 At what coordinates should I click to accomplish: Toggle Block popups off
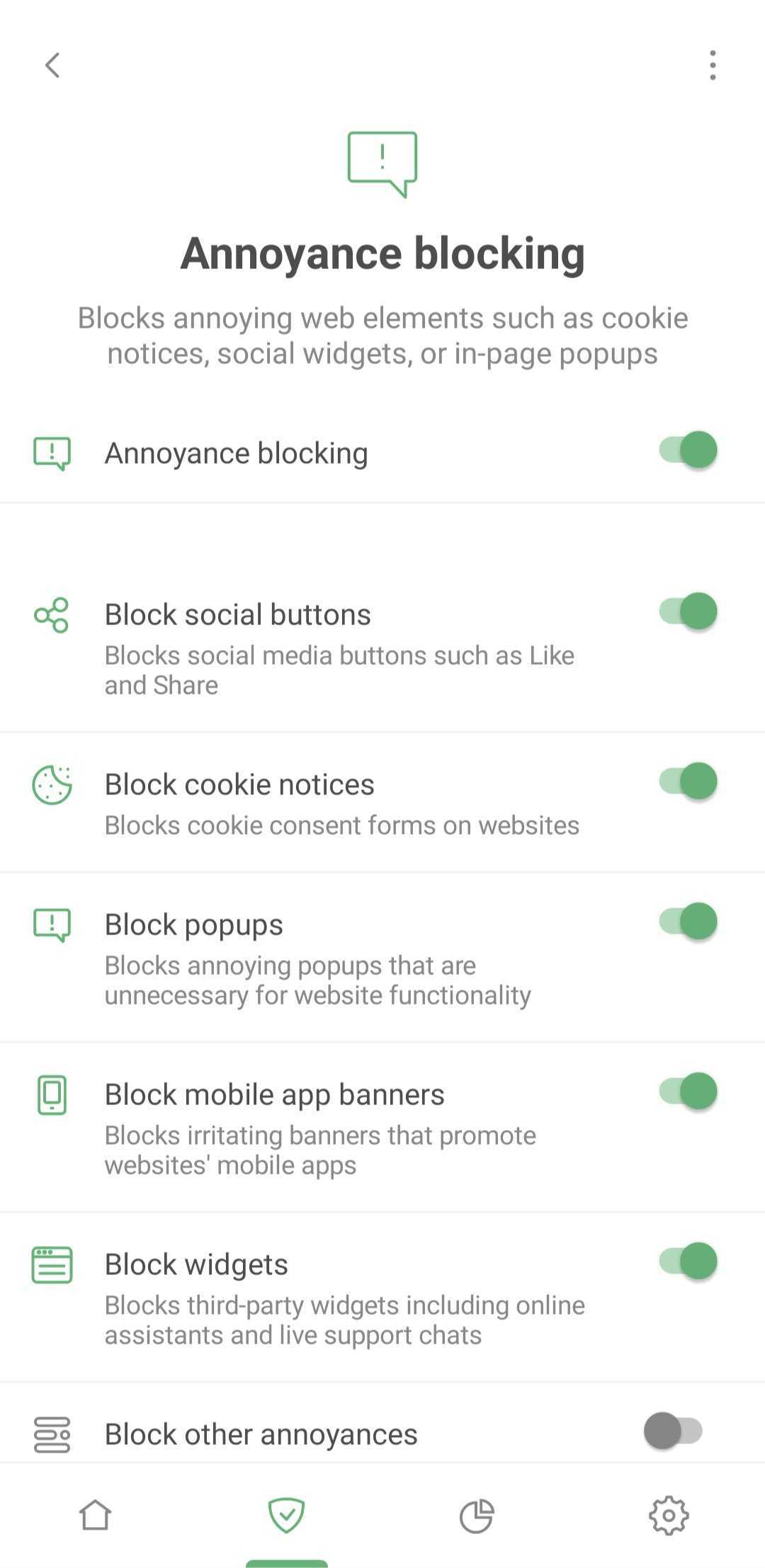click(686, 921)
